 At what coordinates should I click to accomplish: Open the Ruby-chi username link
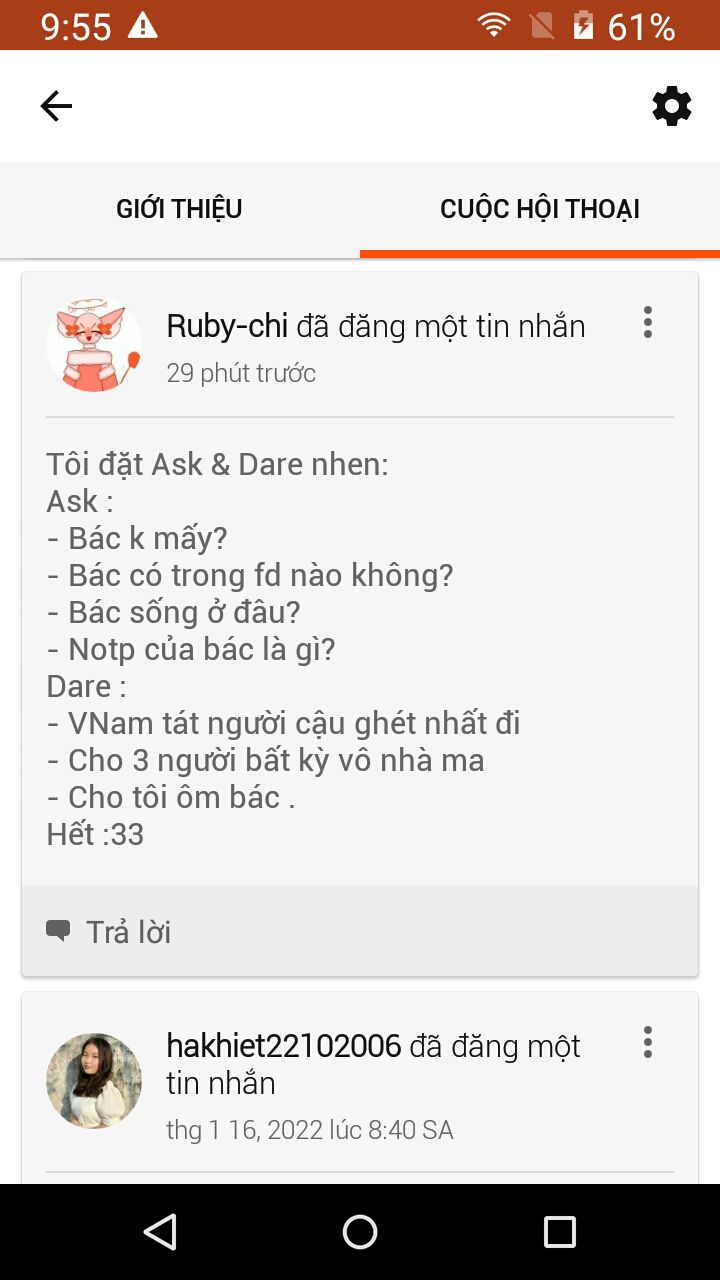227,326
